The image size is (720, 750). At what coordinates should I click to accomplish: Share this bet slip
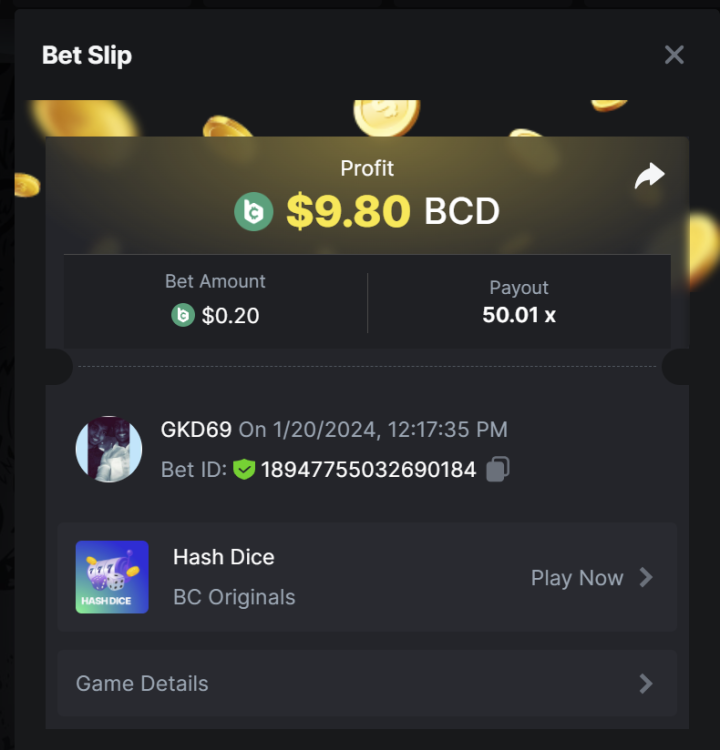pos(649,177)
